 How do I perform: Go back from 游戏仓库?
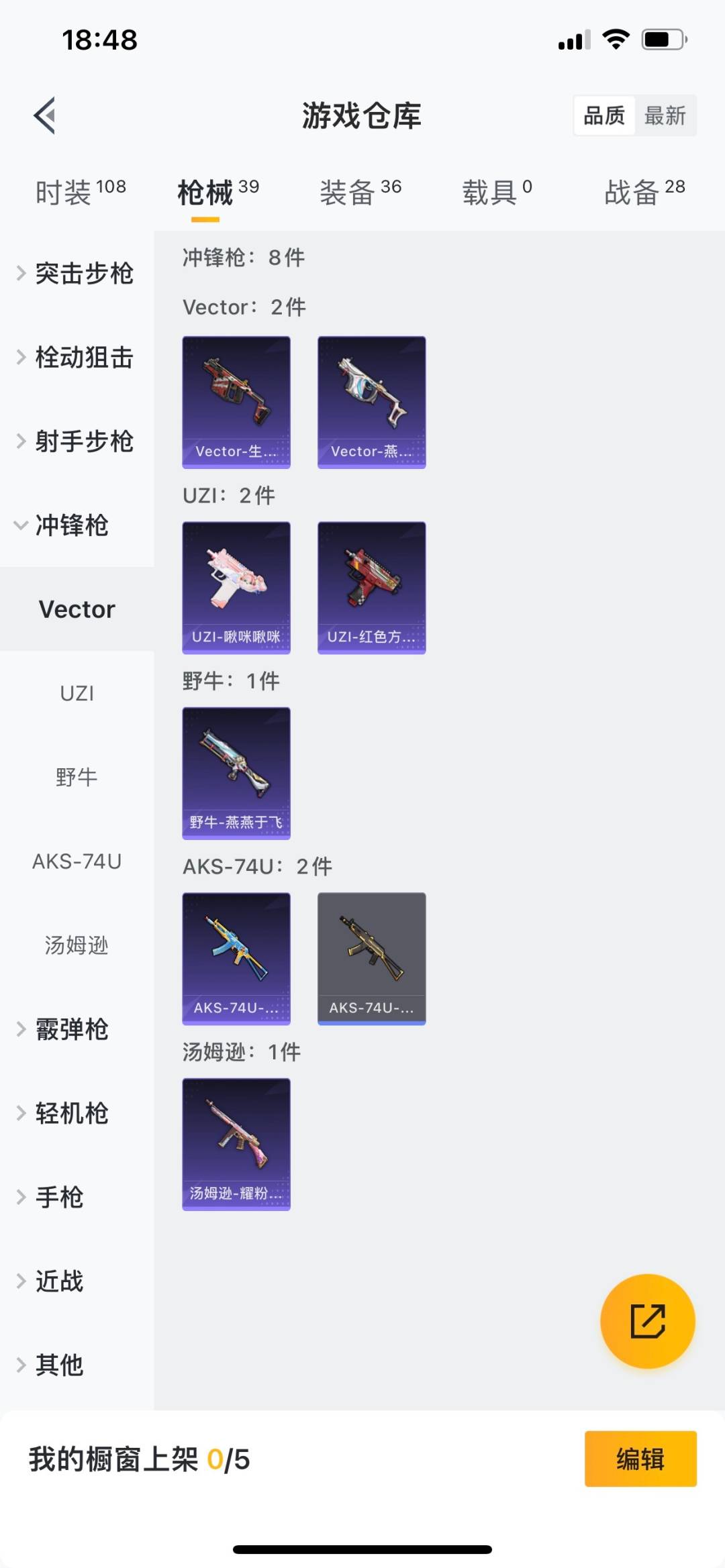pos(45,115)
